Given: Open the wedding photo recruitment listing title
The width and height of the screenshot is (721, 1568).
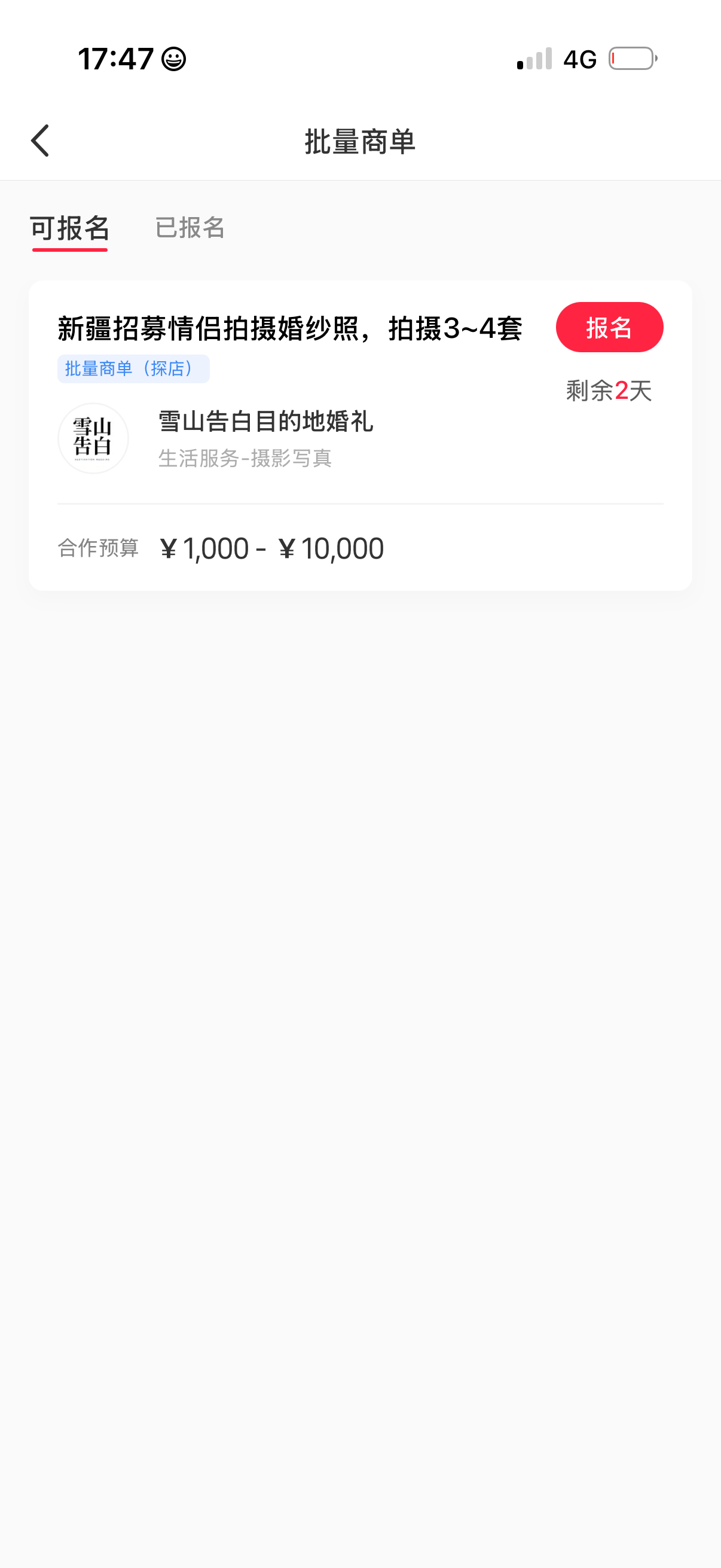Looking at the screenshot, I should point(290,329).
